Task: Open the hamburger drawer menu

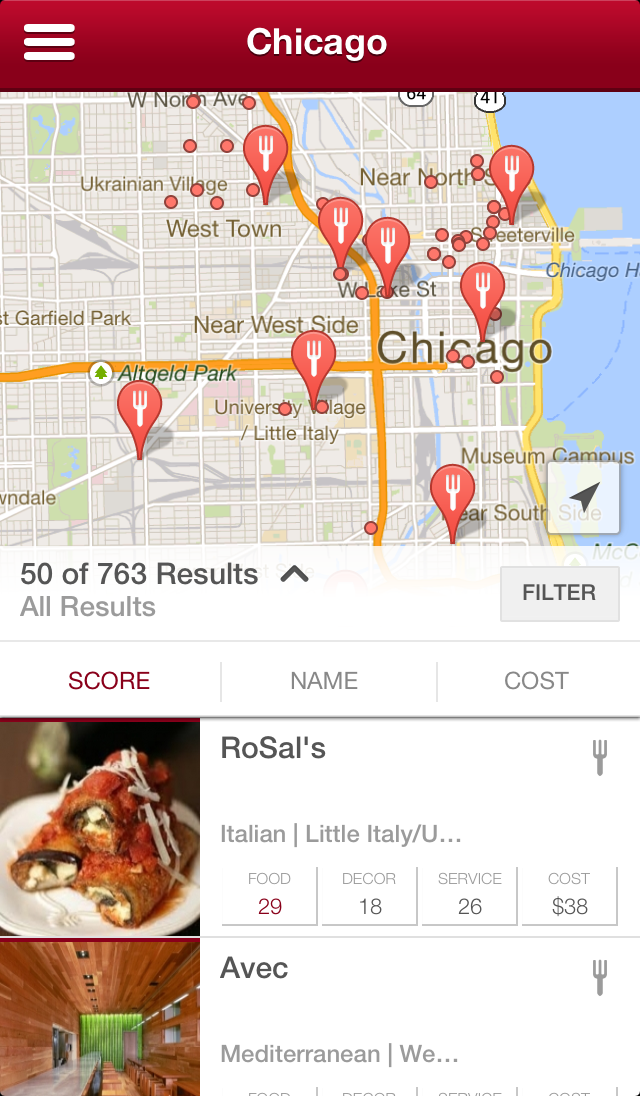Action: [49, 43]
